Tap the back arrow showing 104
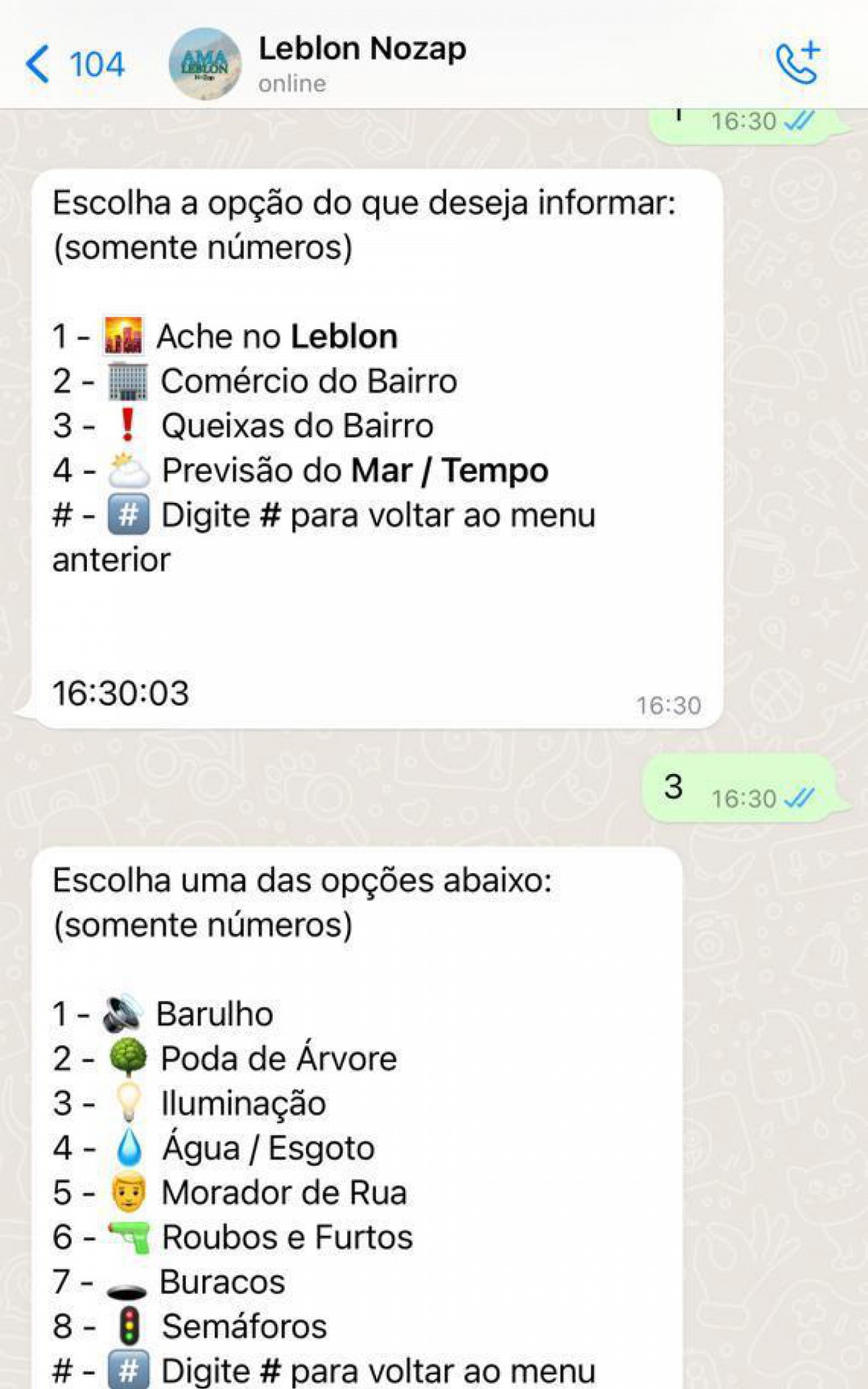 click(72, 64)
